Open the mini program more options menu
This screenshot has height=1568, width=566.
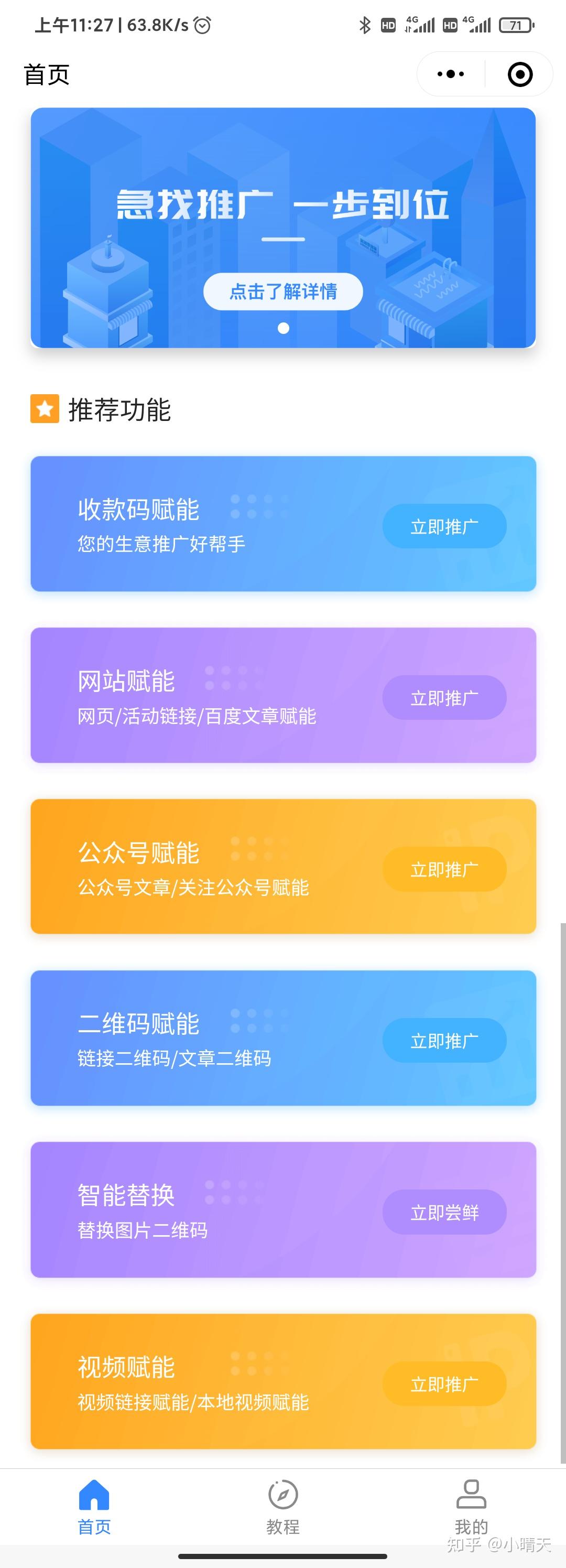450,74
